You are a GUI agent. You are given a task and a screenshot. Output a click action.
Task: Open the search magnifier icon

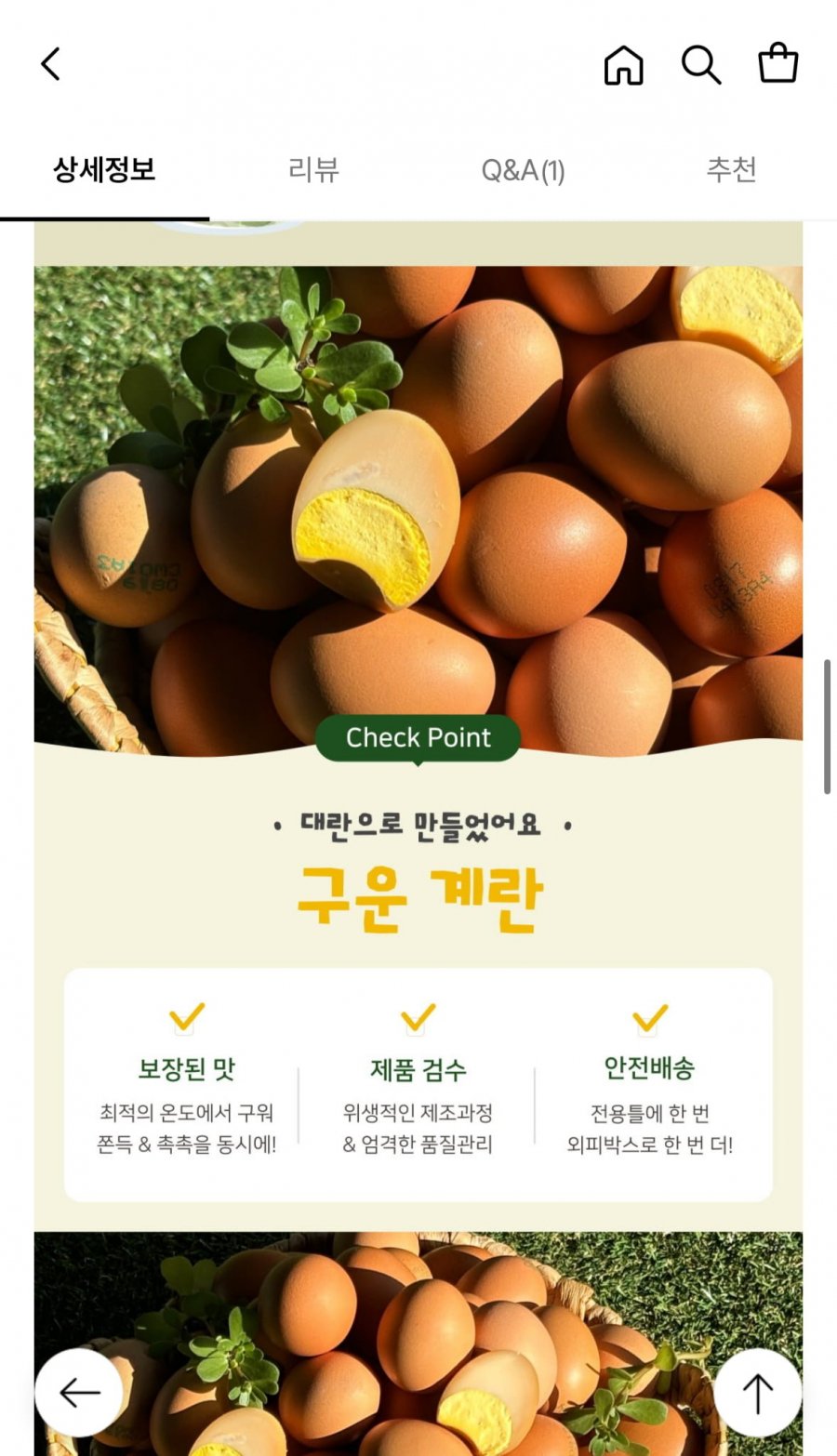[700, 65]
